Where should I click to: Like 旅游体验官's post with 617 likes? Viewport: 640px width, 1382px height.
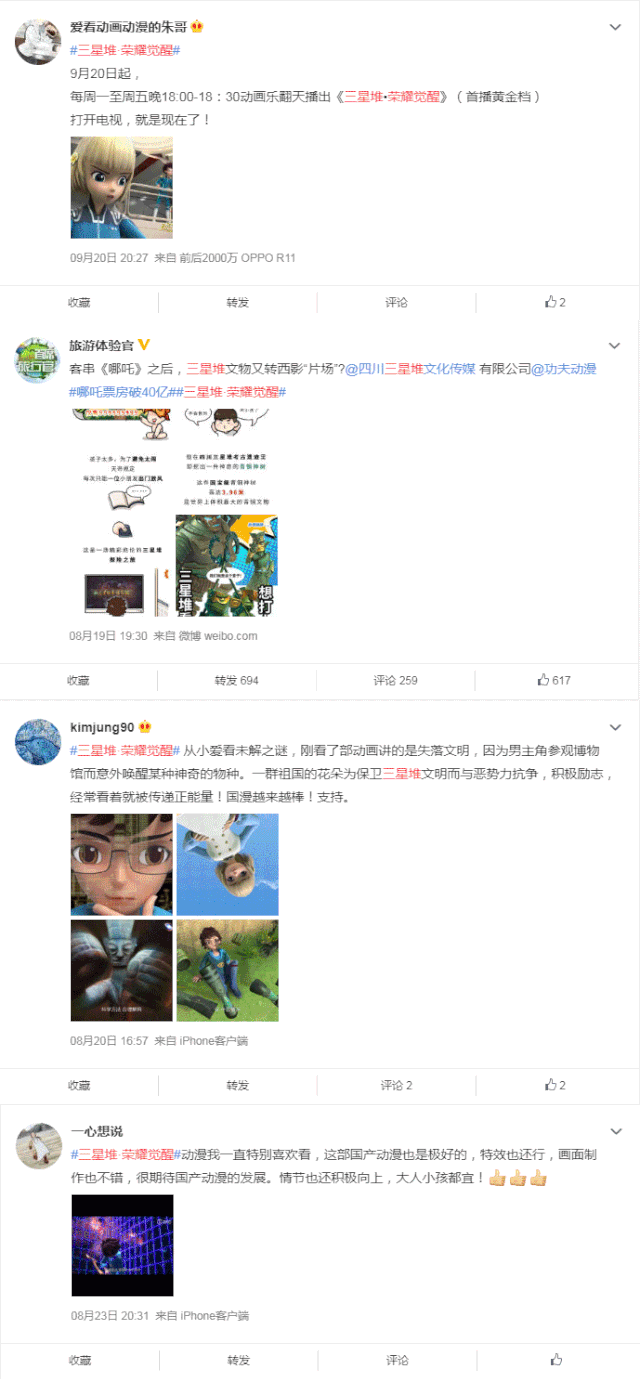555,680
